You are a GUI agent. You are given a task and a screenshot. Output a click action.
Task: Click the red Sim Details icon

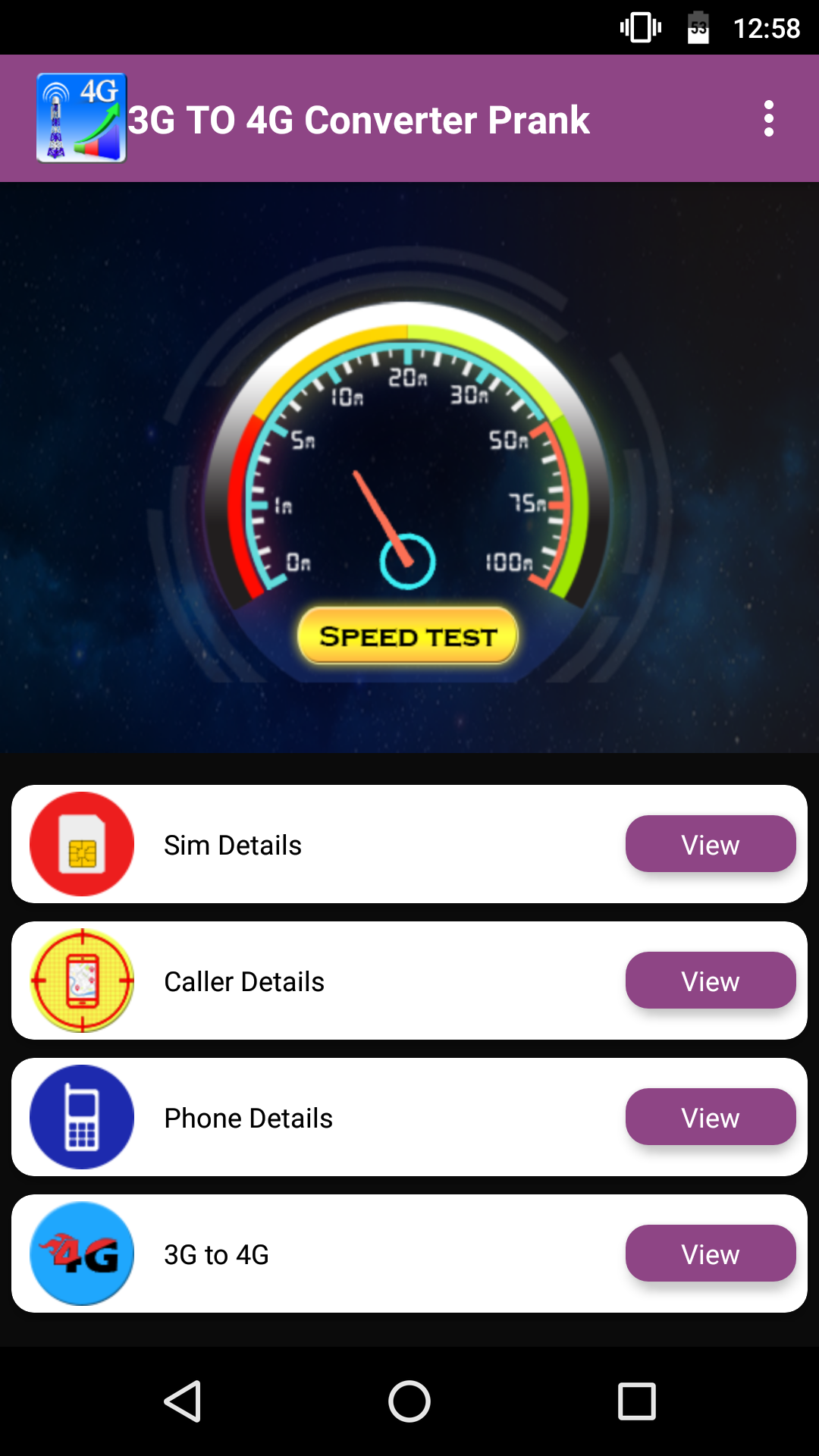[80, 843]
